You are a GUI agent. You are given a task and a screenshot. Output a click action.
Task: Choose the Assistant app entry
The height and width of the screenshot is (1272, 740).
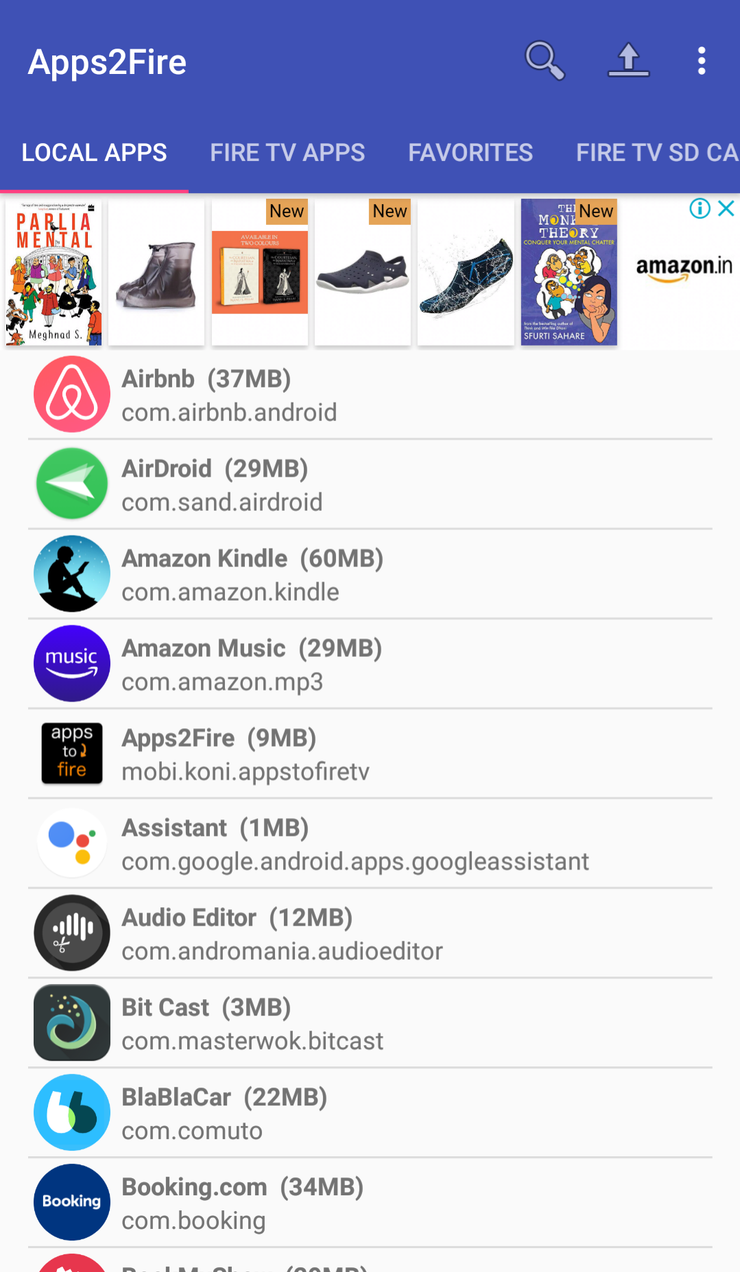370,844
